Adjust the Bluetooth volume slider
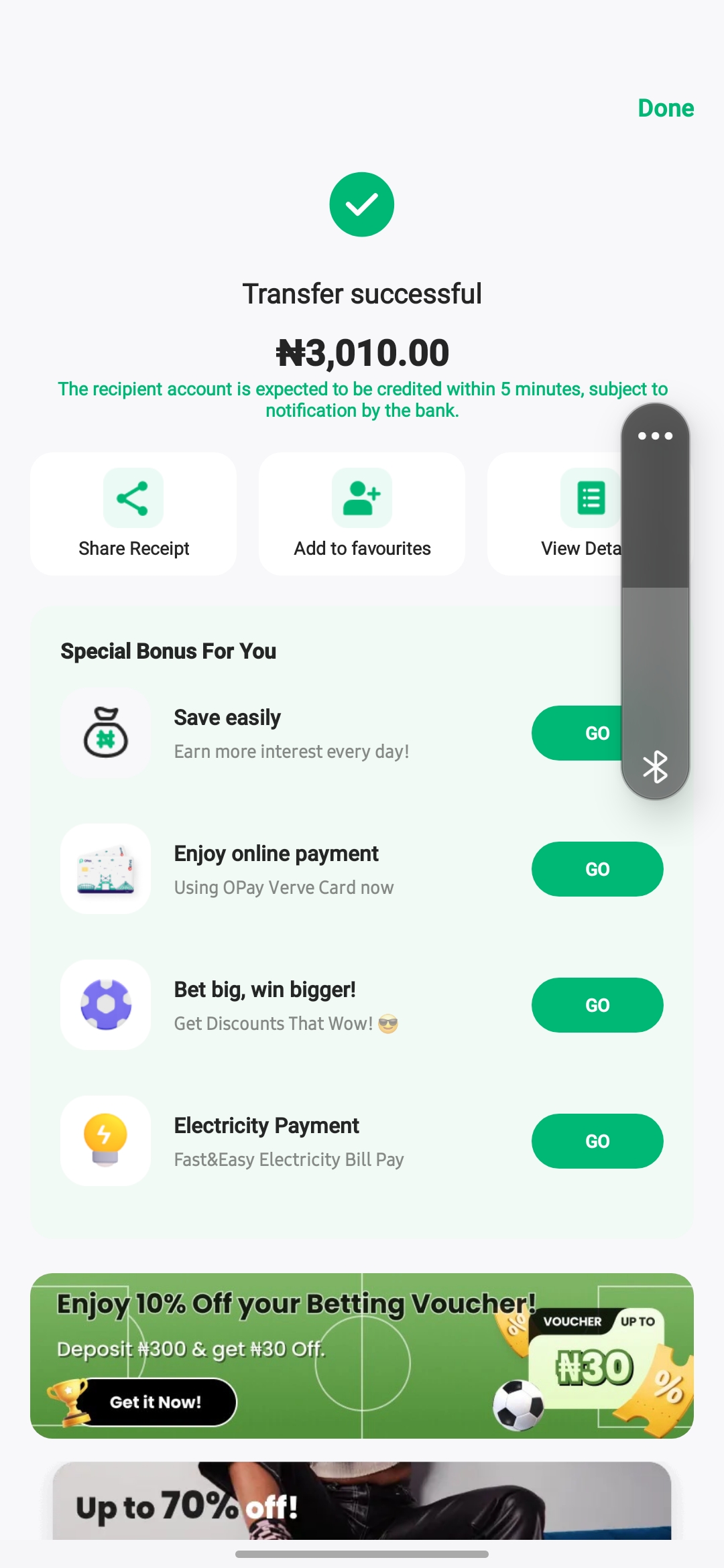Viewport: 724px width, 1568px height. 655,603
